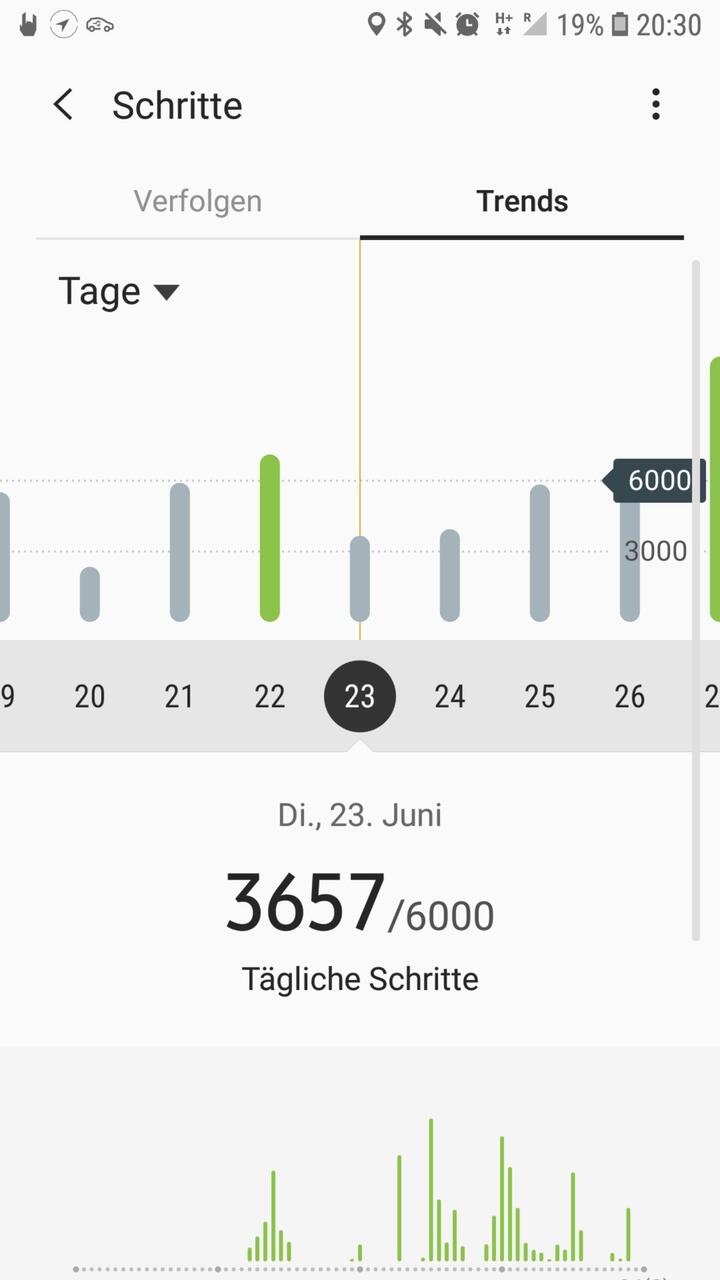Go back from Schritte screen
The image size is (720, 1280).
(x=63, y=104)
